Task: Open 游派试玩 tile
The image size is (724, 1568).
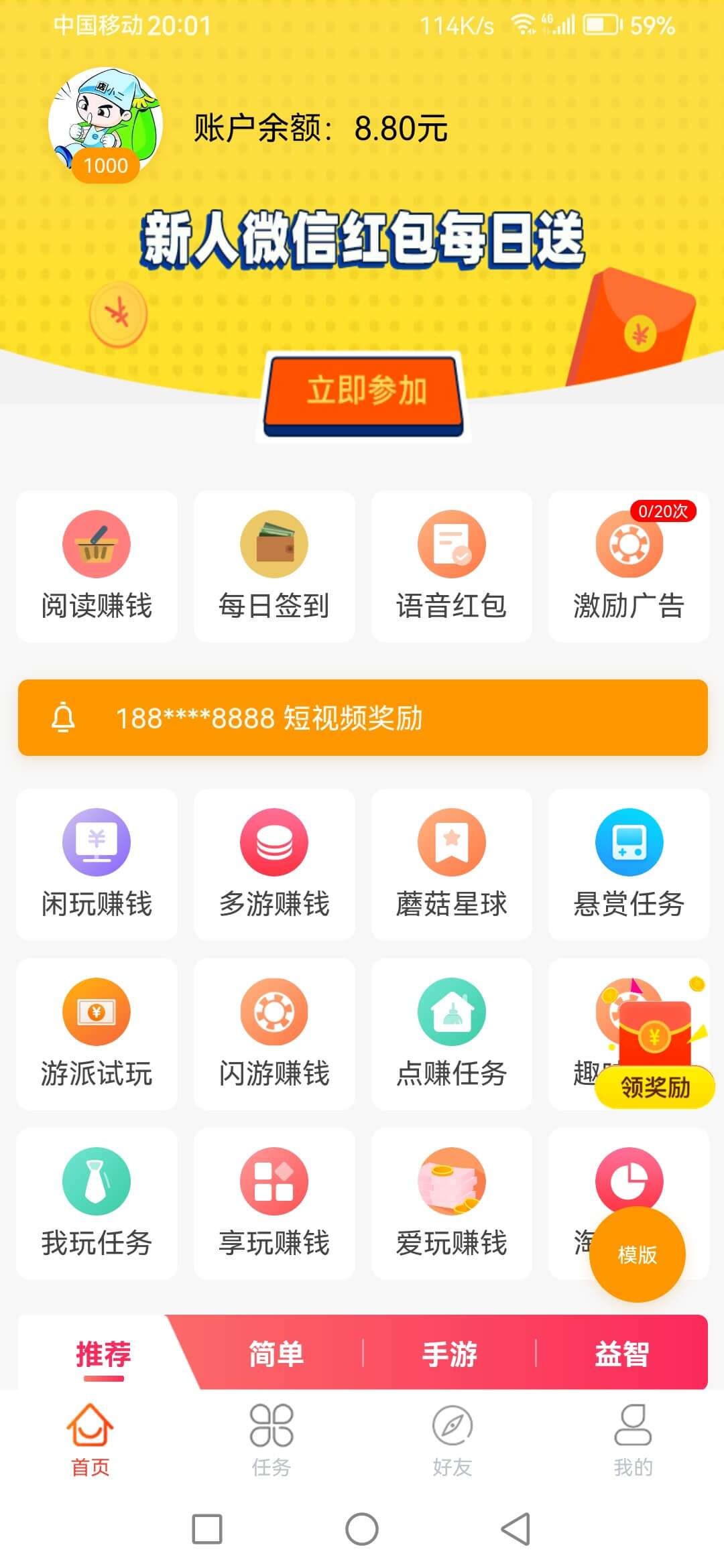Action: point(97,1034)
